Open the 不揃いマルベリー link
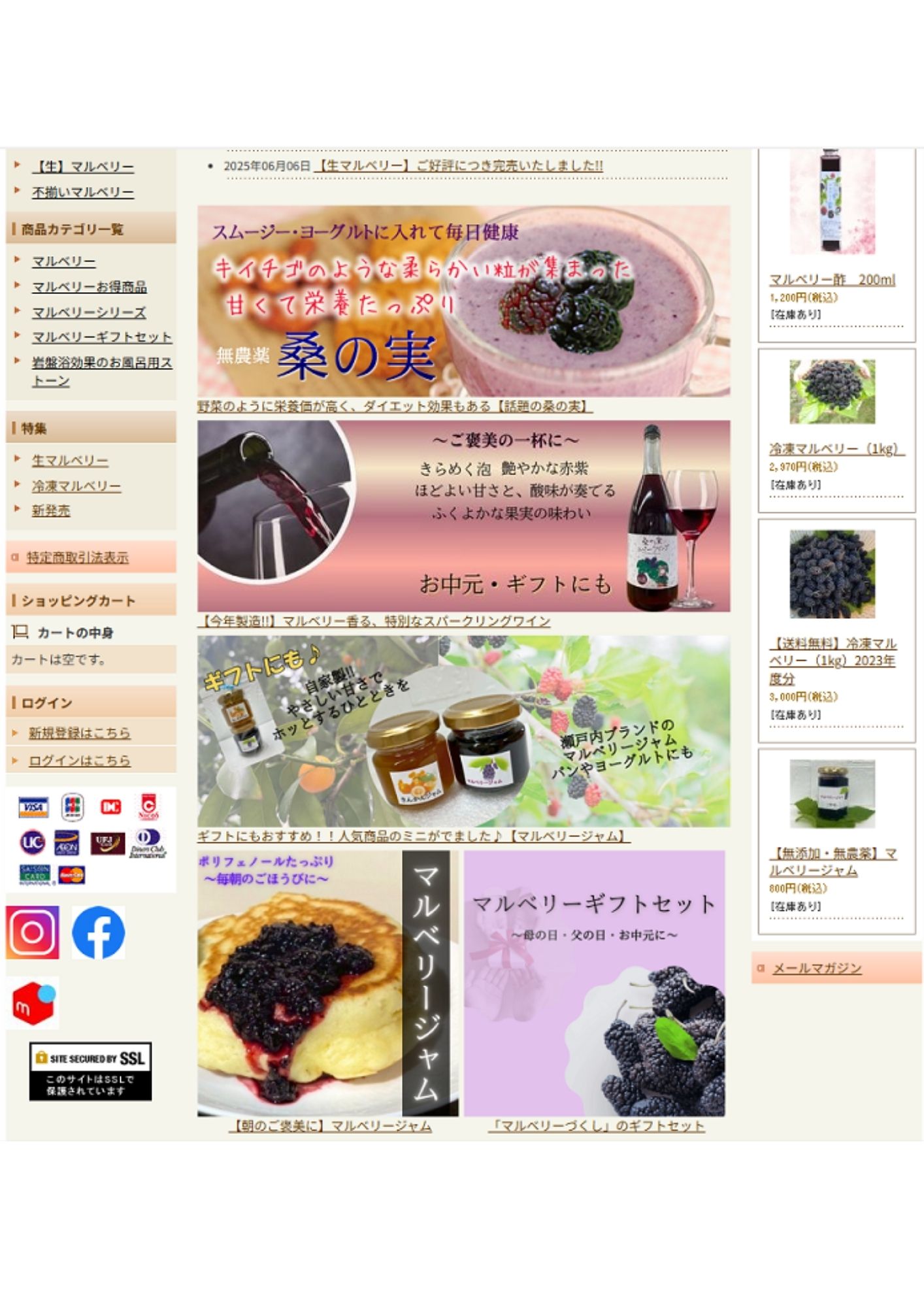Image resolution: width=924 pixels, height=1307 pixels. click(83, 192)
